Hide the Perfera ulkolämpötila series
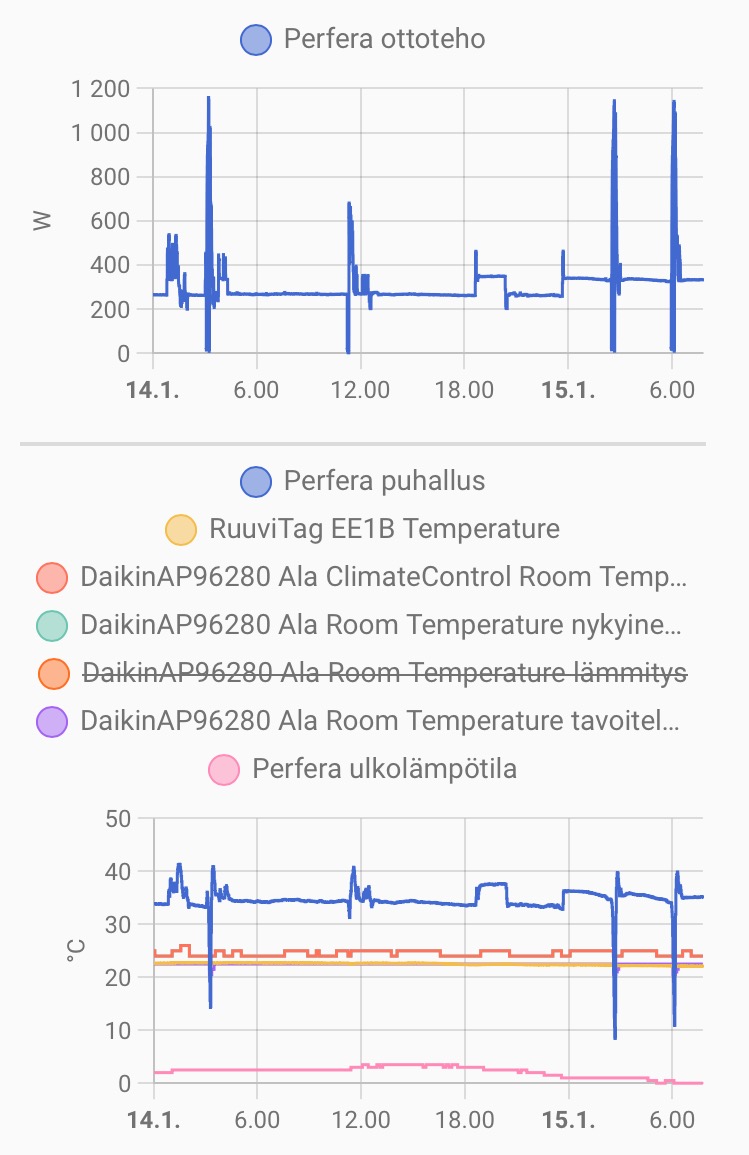Viewport: 749px width, 1155px height. (x=363, y=769)
